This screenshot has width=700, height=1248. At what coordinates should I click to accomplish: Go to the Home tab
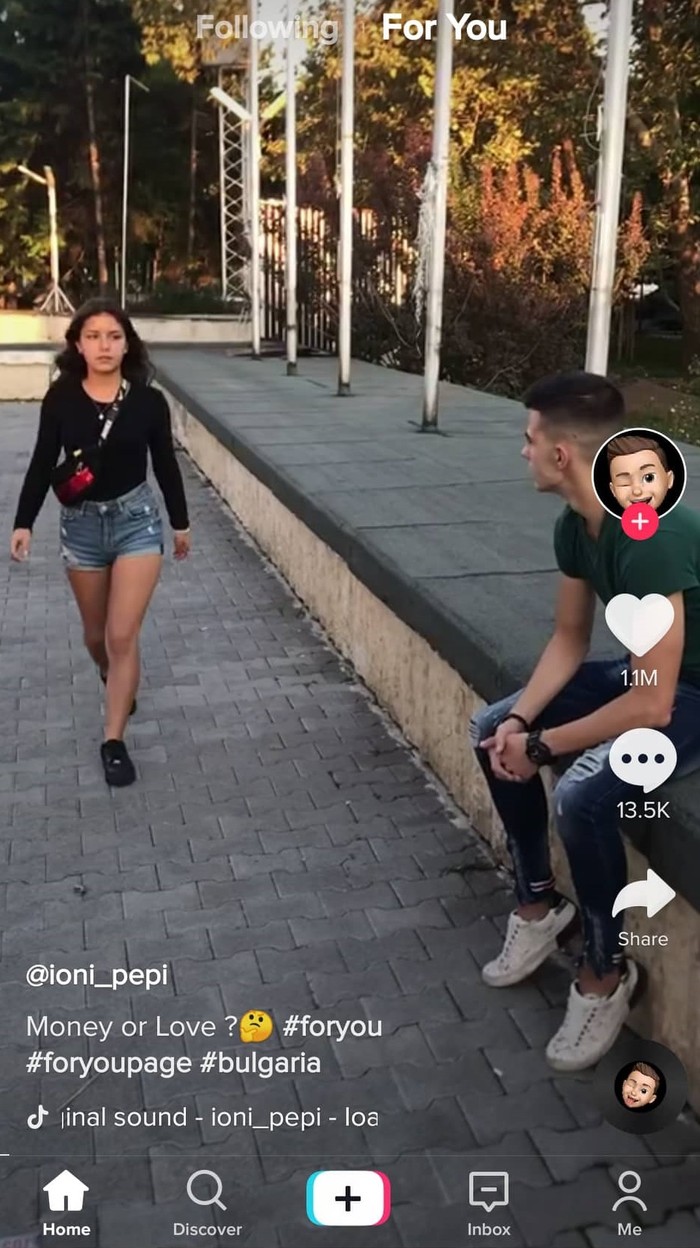click(x=66, y=1203)
